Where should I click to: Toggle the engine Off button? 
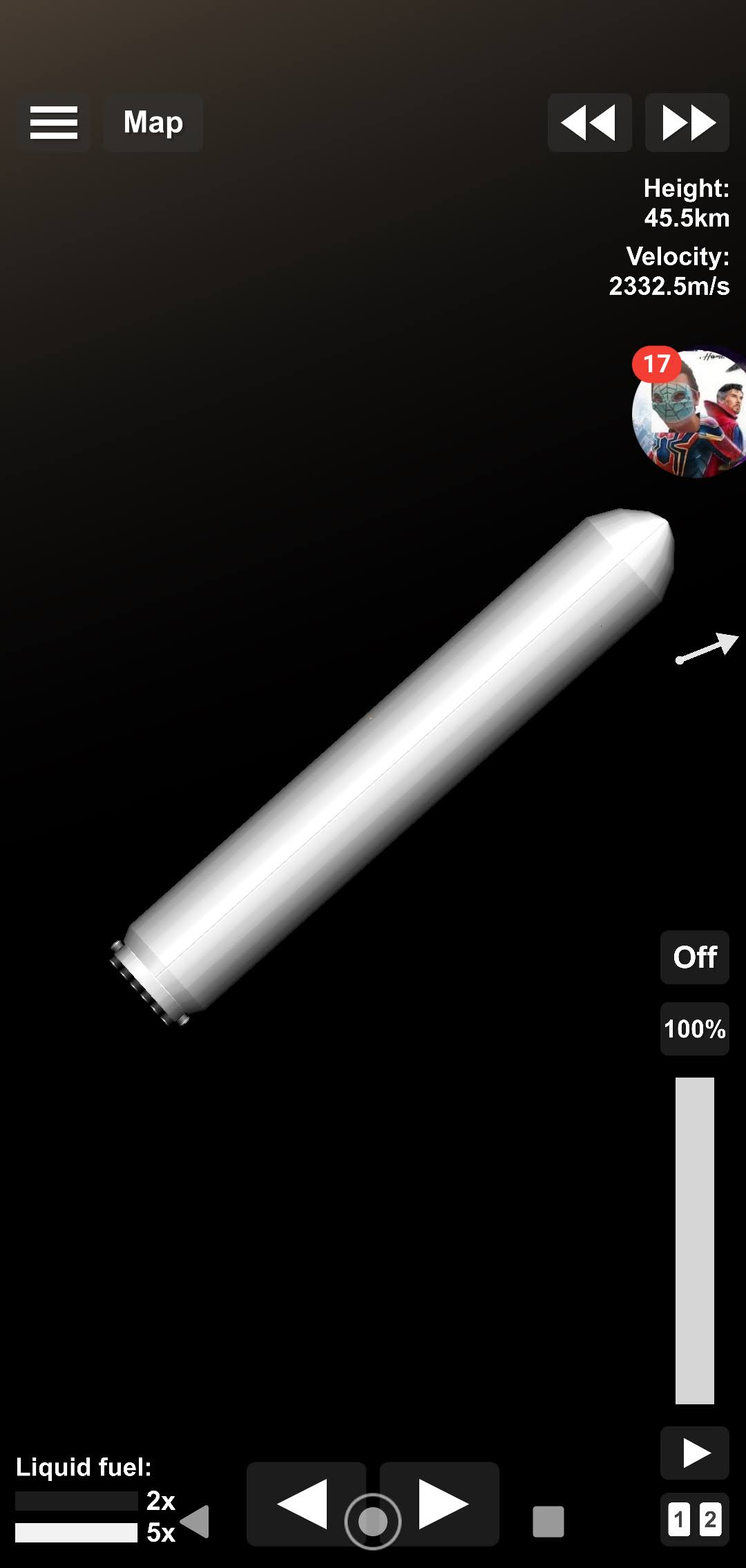pyautogui.click(x=695, y=957)
